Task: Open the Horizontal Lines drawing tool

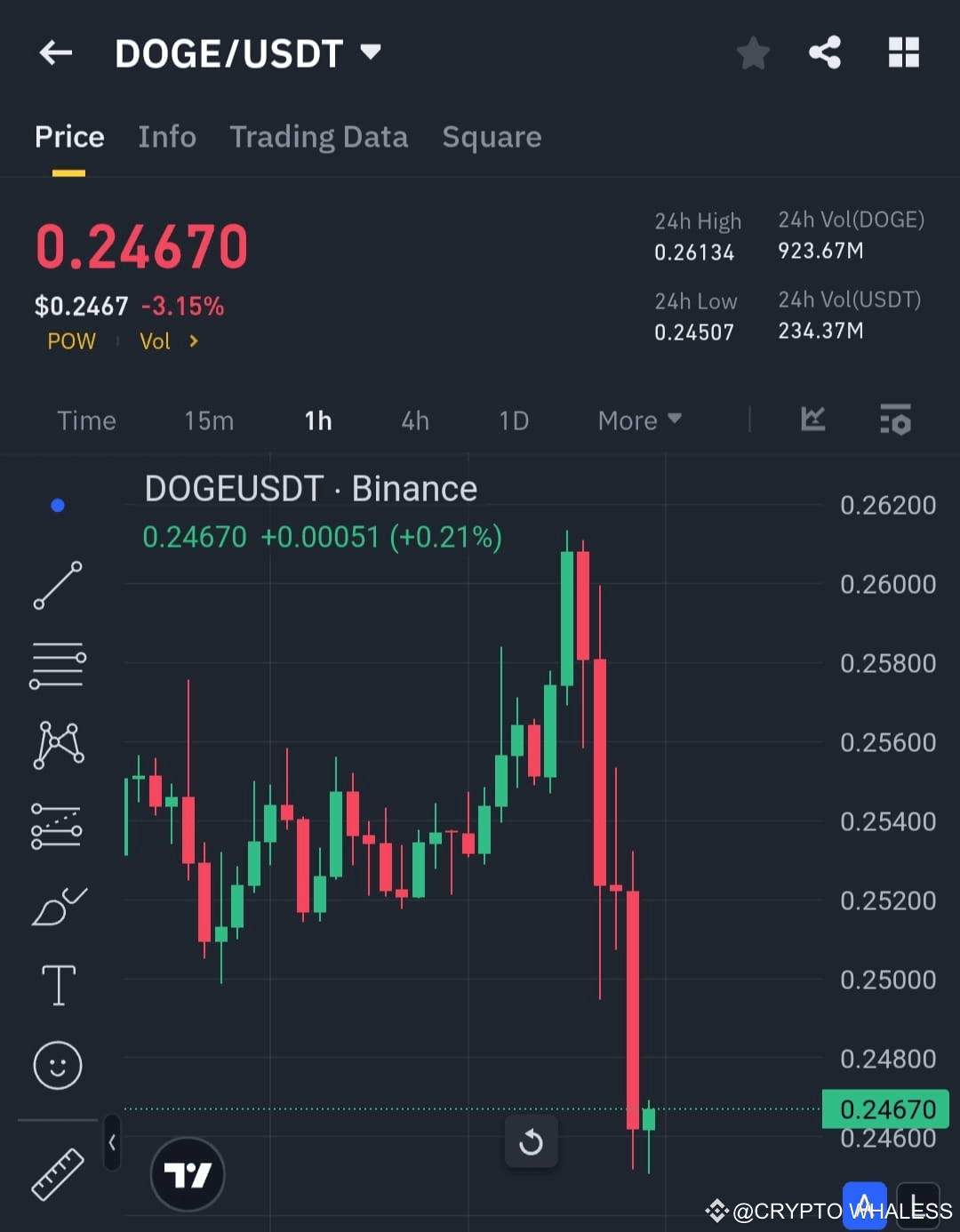Action: click(58, 665)
